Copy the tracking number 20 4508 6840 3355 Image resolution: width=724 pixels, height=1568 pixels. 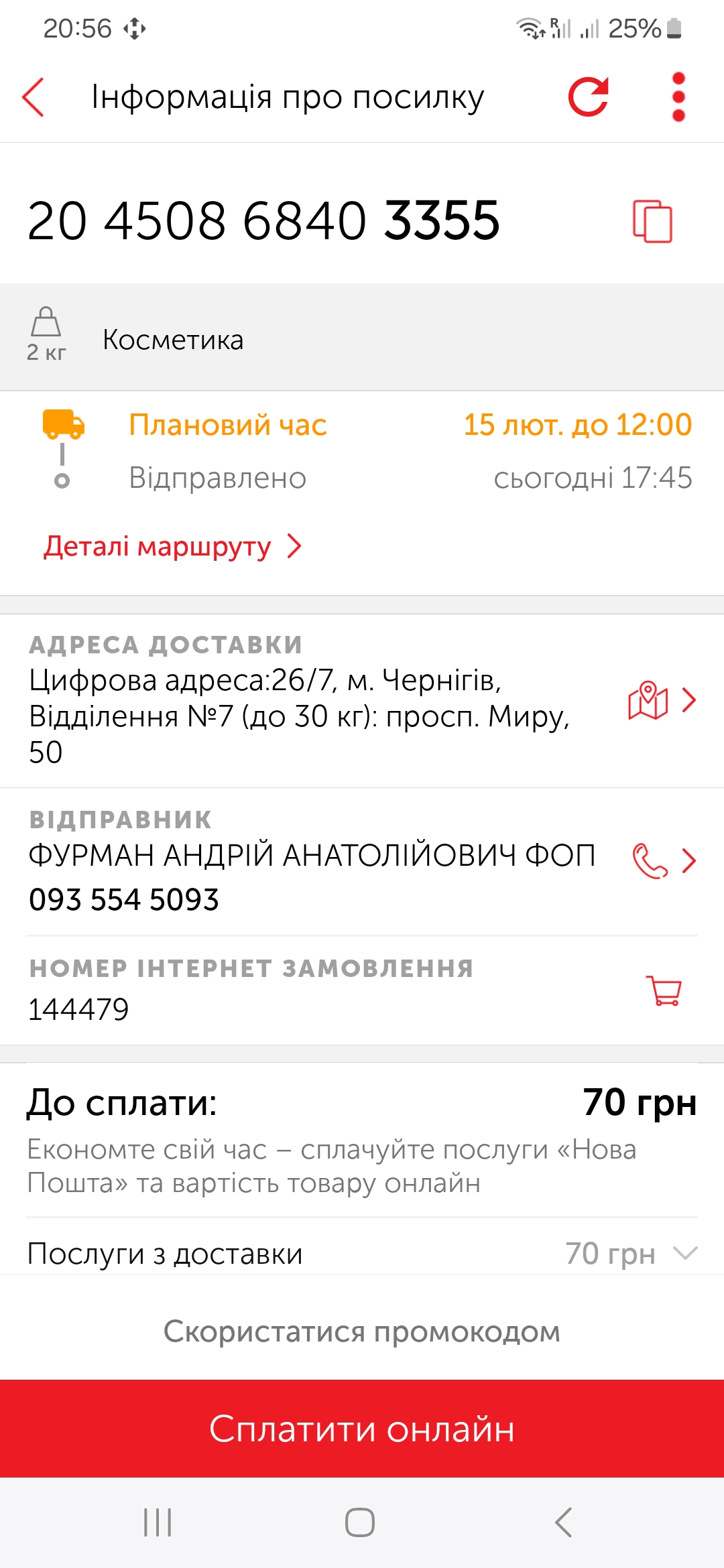[653, 221]
